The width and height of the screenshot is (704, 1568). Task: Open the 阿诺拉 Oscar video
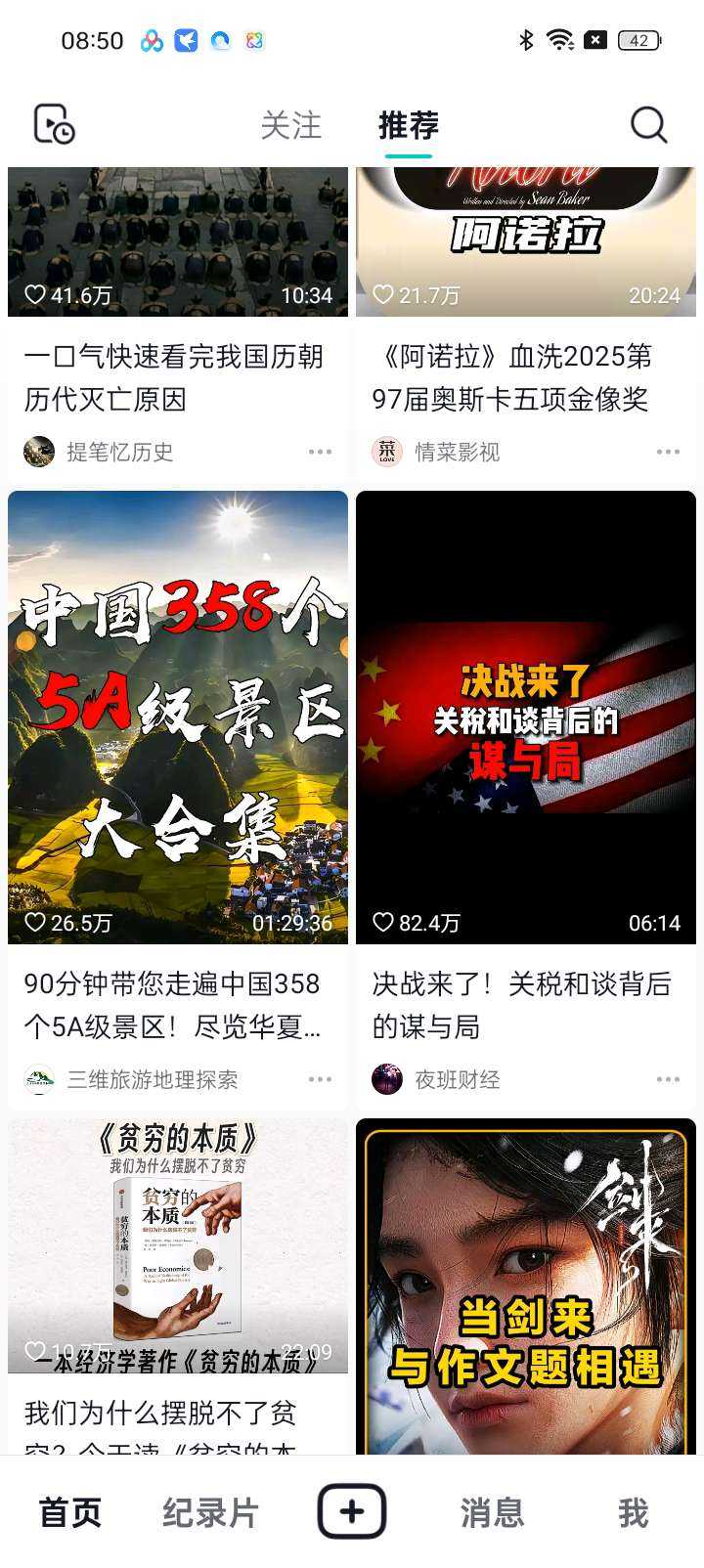[x=526, y=242]
